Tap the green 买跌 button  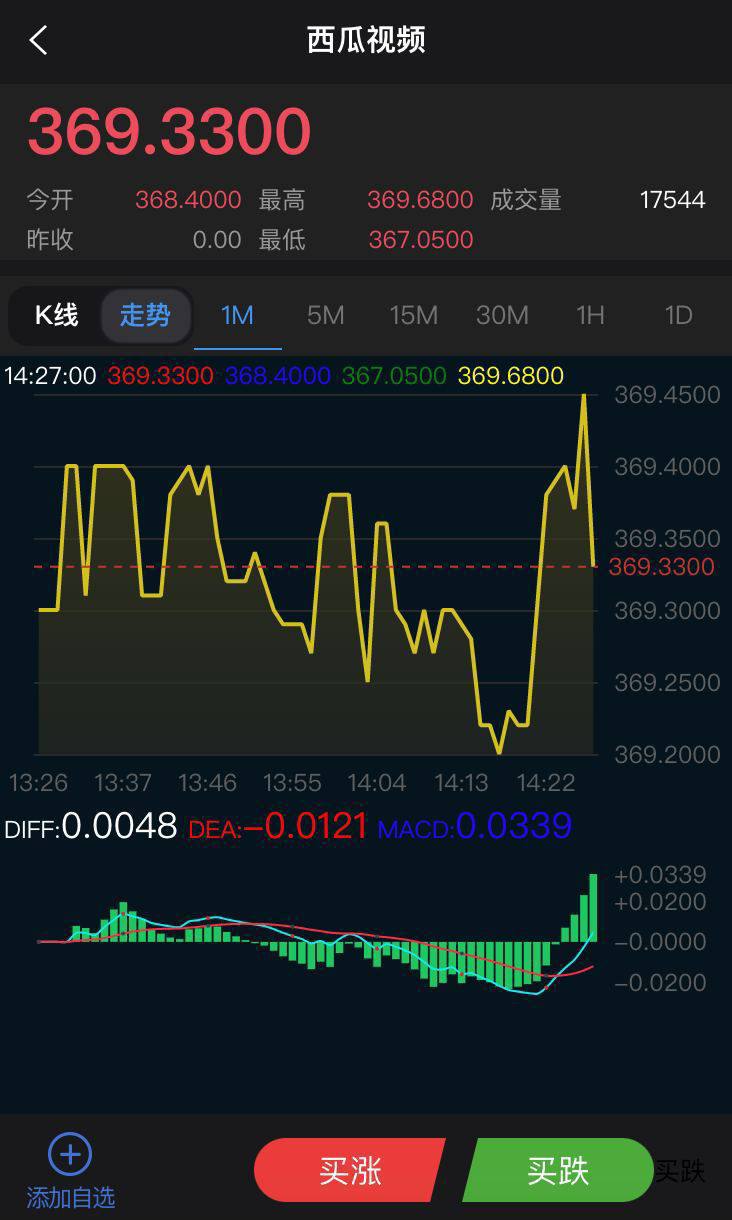point(558,1170)
